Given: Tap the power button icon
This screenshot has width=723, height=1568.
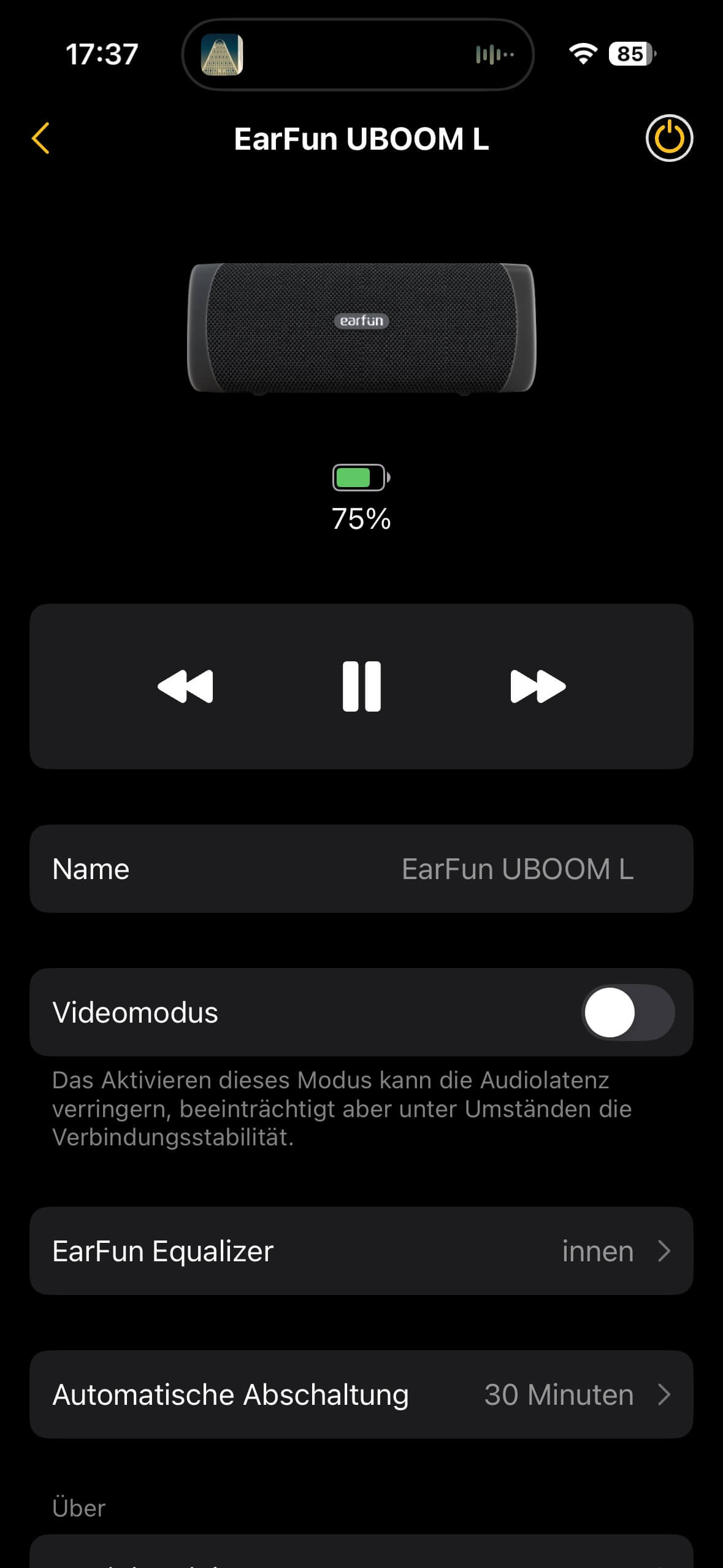Looking at the screenshot, I should click(669, 138).
